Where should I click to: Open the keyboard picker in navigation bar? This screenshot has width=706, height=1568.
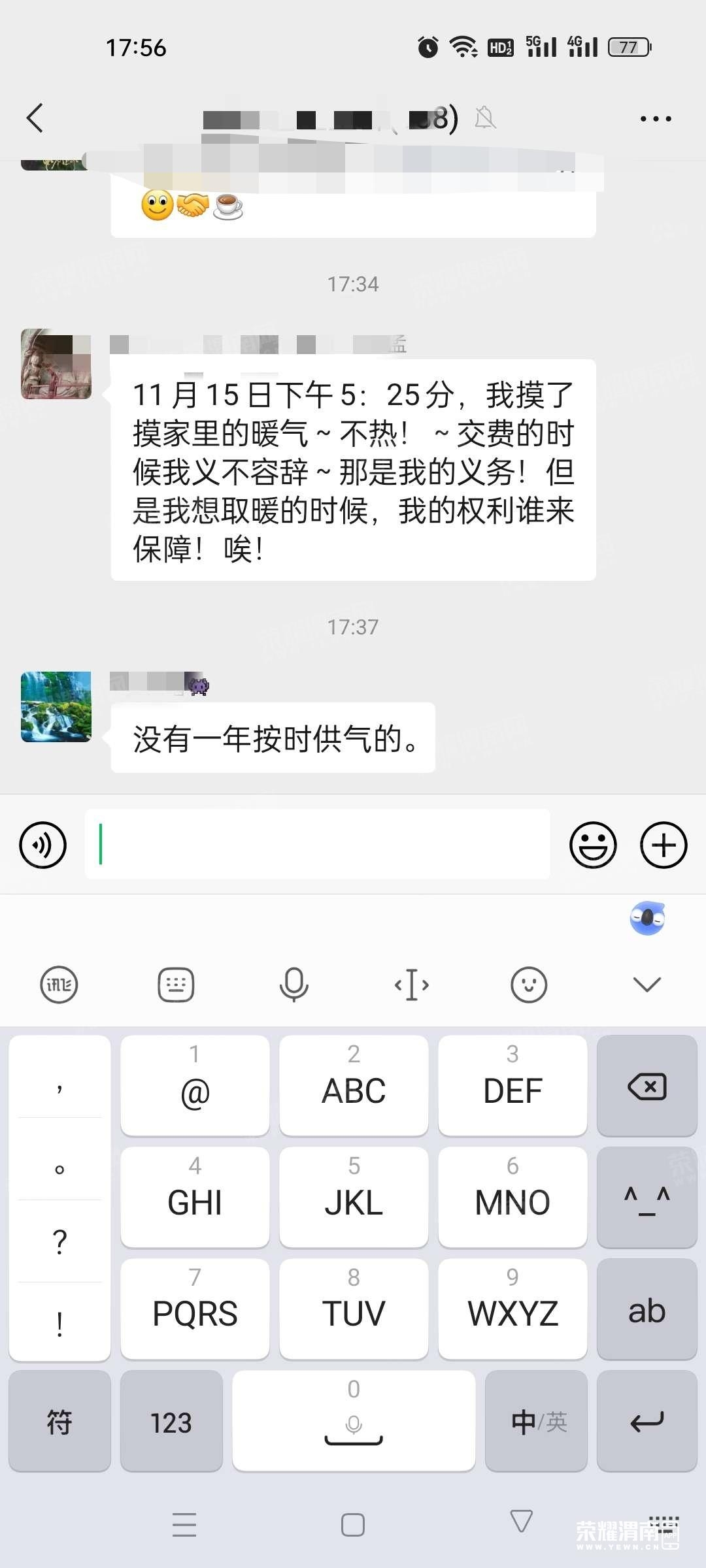click(665, 1524)
